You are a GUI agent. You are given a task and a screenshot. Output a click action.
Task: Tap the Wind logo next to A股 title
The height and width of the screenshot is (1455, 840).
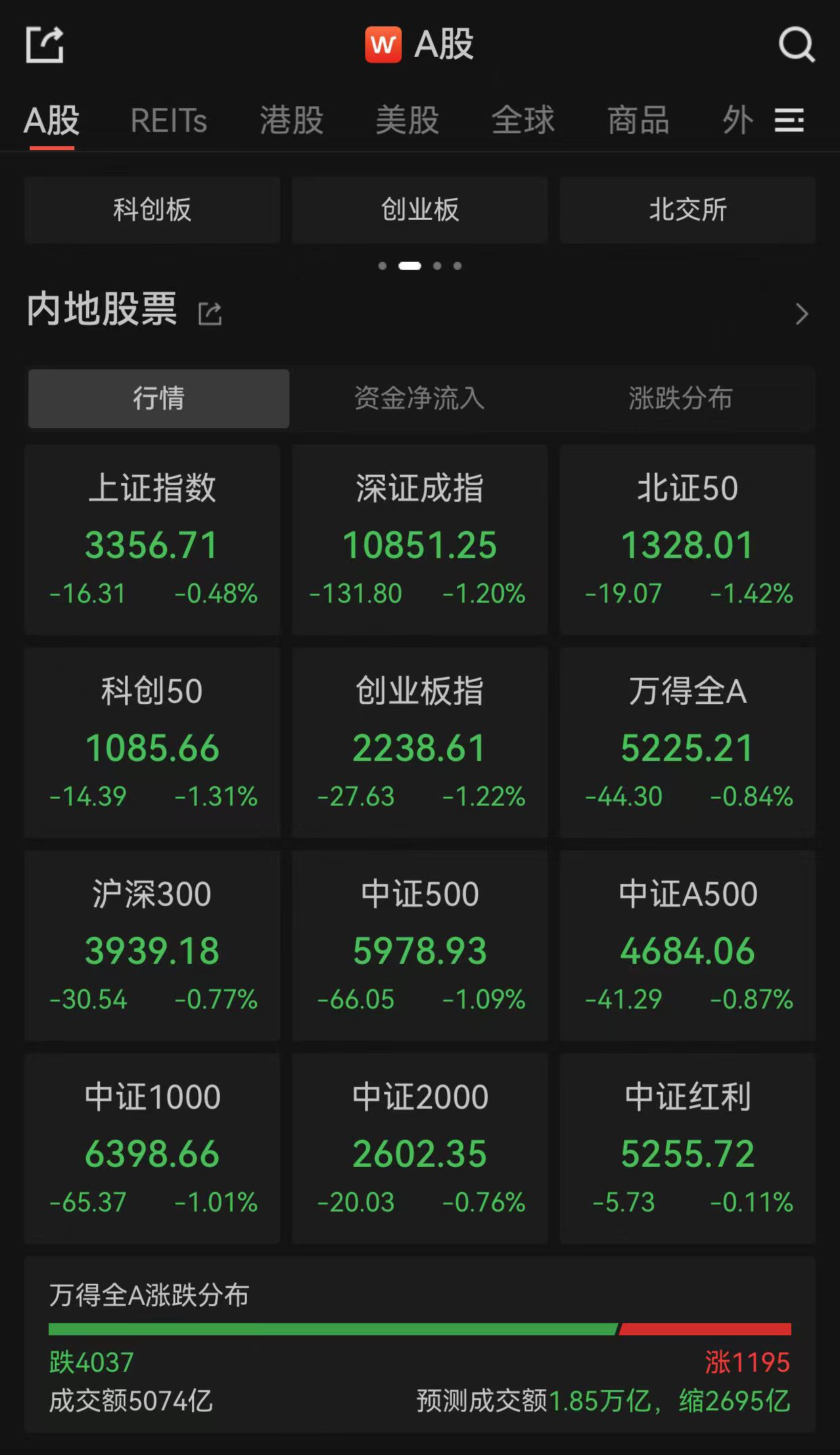pyautogui.click(x=382, y=45)
